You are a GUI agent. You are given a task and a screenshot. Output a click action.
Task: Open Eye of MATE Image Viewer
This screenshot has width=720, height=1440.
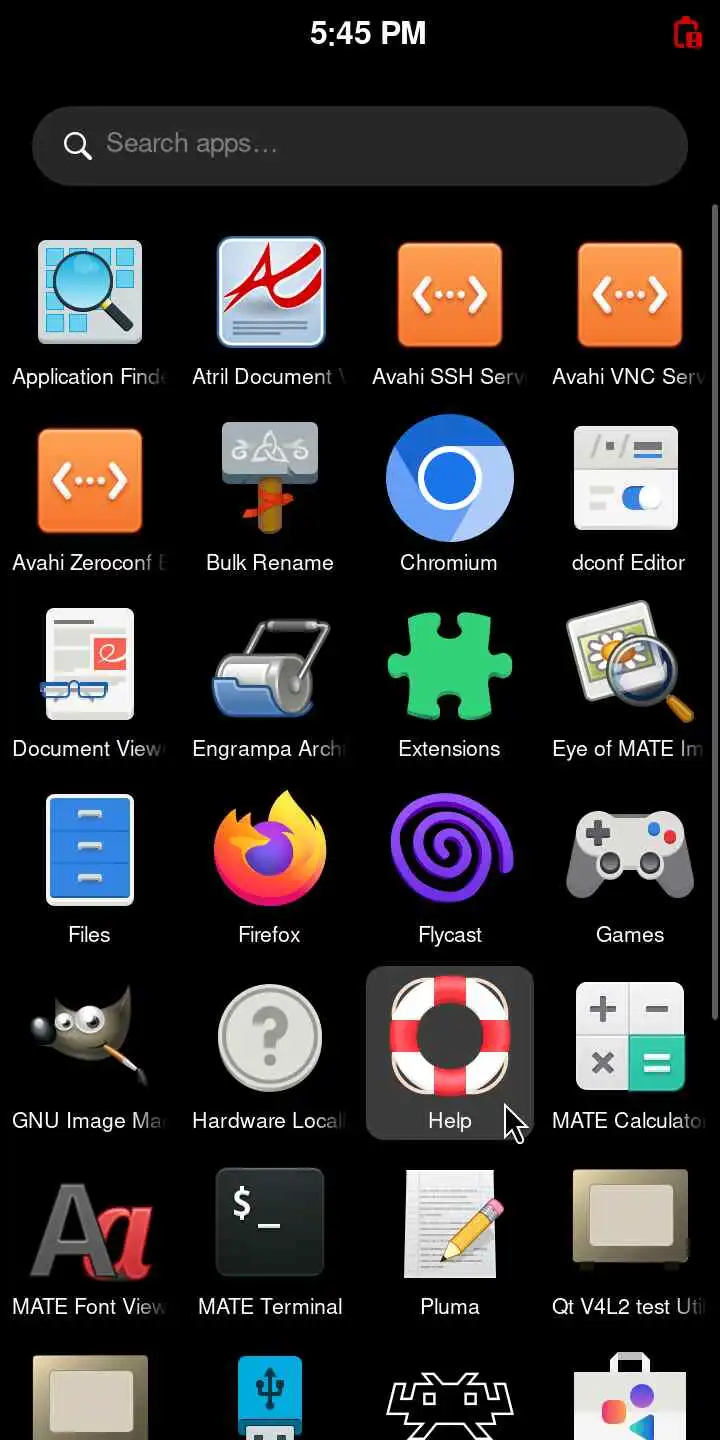click(628, 665)
